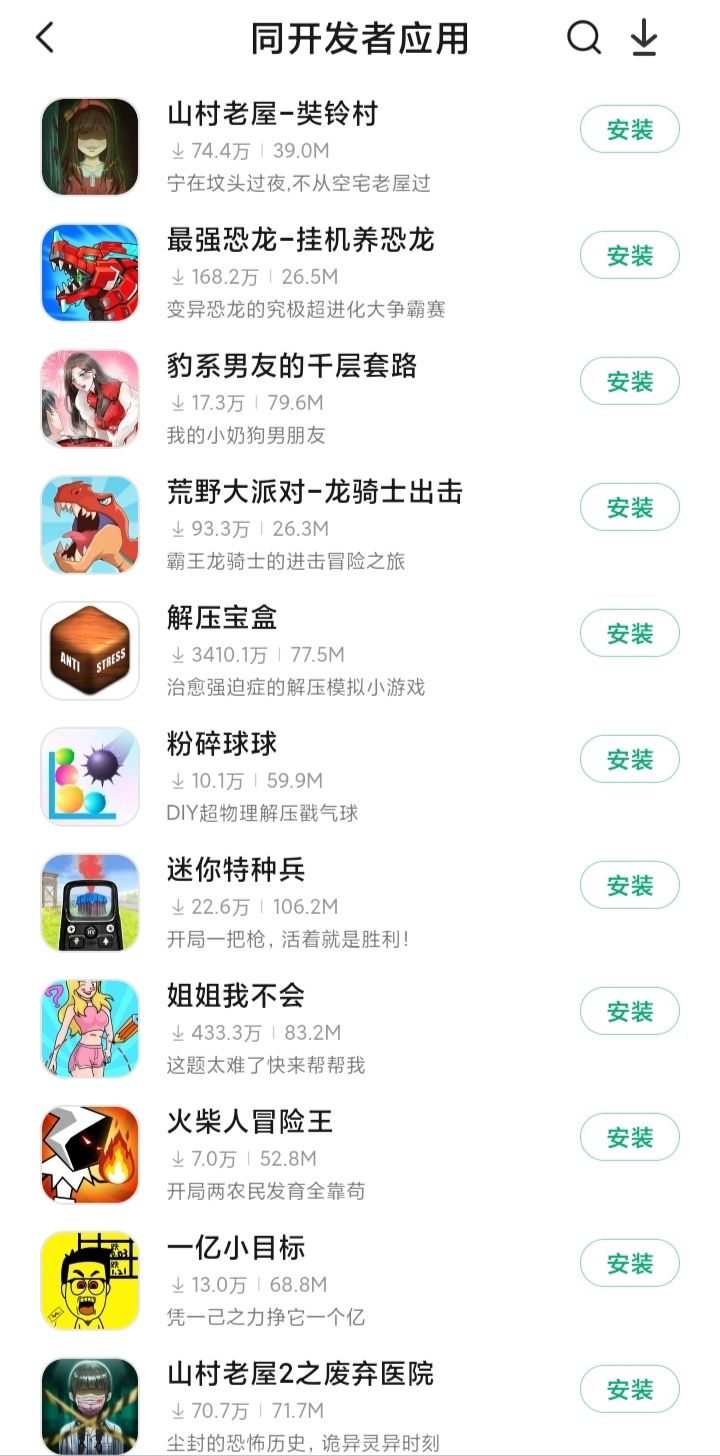This screenshot has width=720, height=1456.
Task: Tap the 一亿小目标 yellow icon
Action: click(89, 1279)
